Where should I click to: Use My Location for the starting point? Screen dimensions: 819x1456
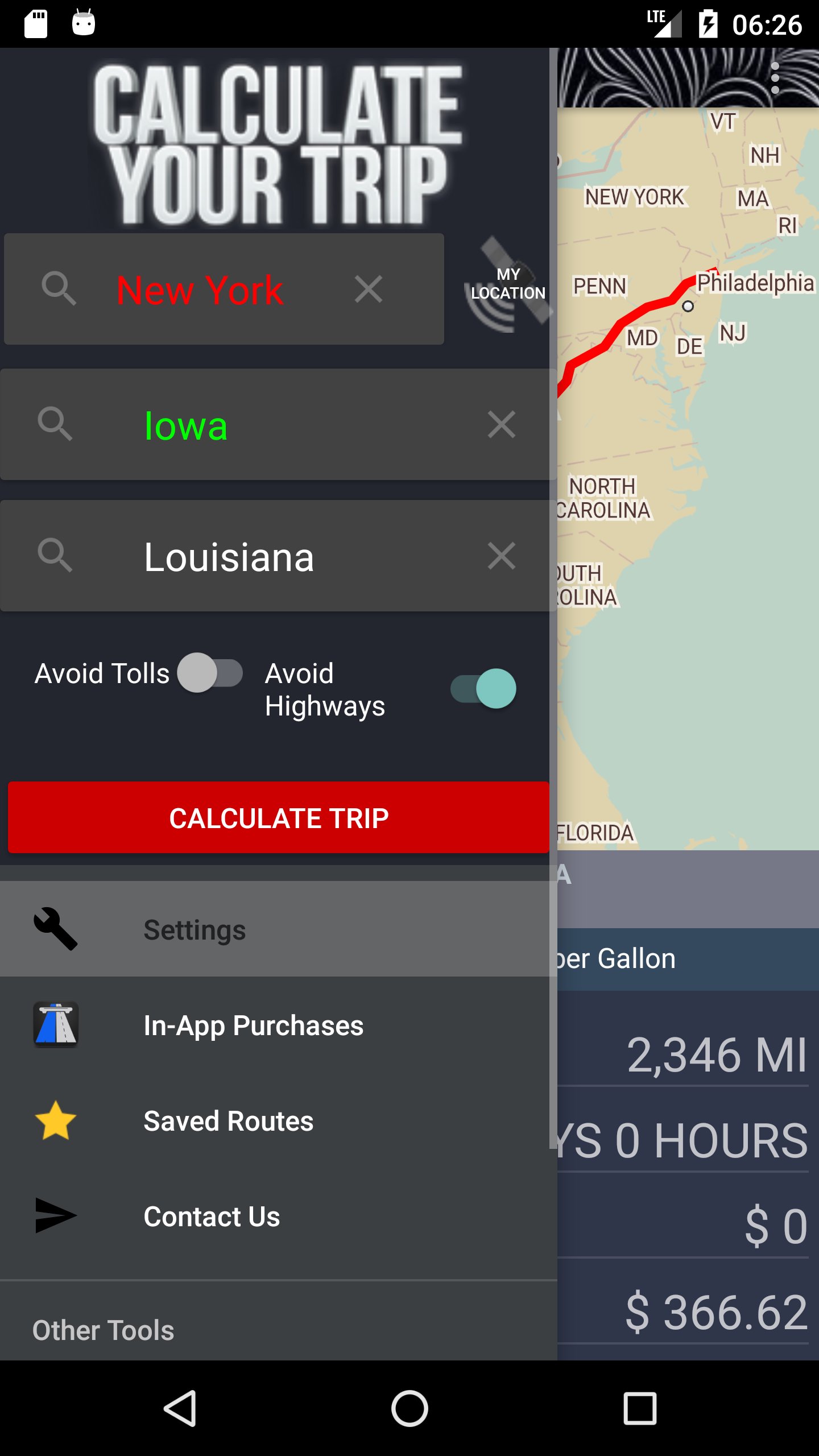click(x=508, y=284)
